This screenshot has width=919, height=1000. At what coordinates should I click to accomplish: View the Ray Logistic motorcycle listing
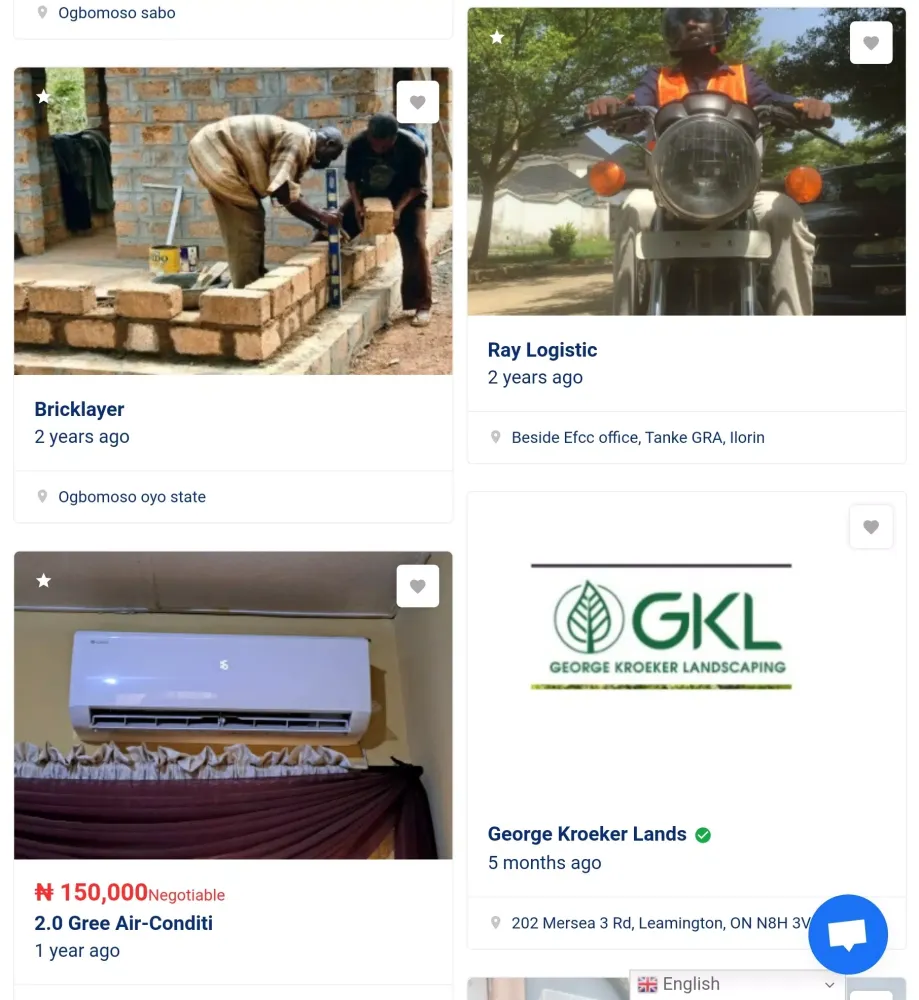[x=686, y=162]
